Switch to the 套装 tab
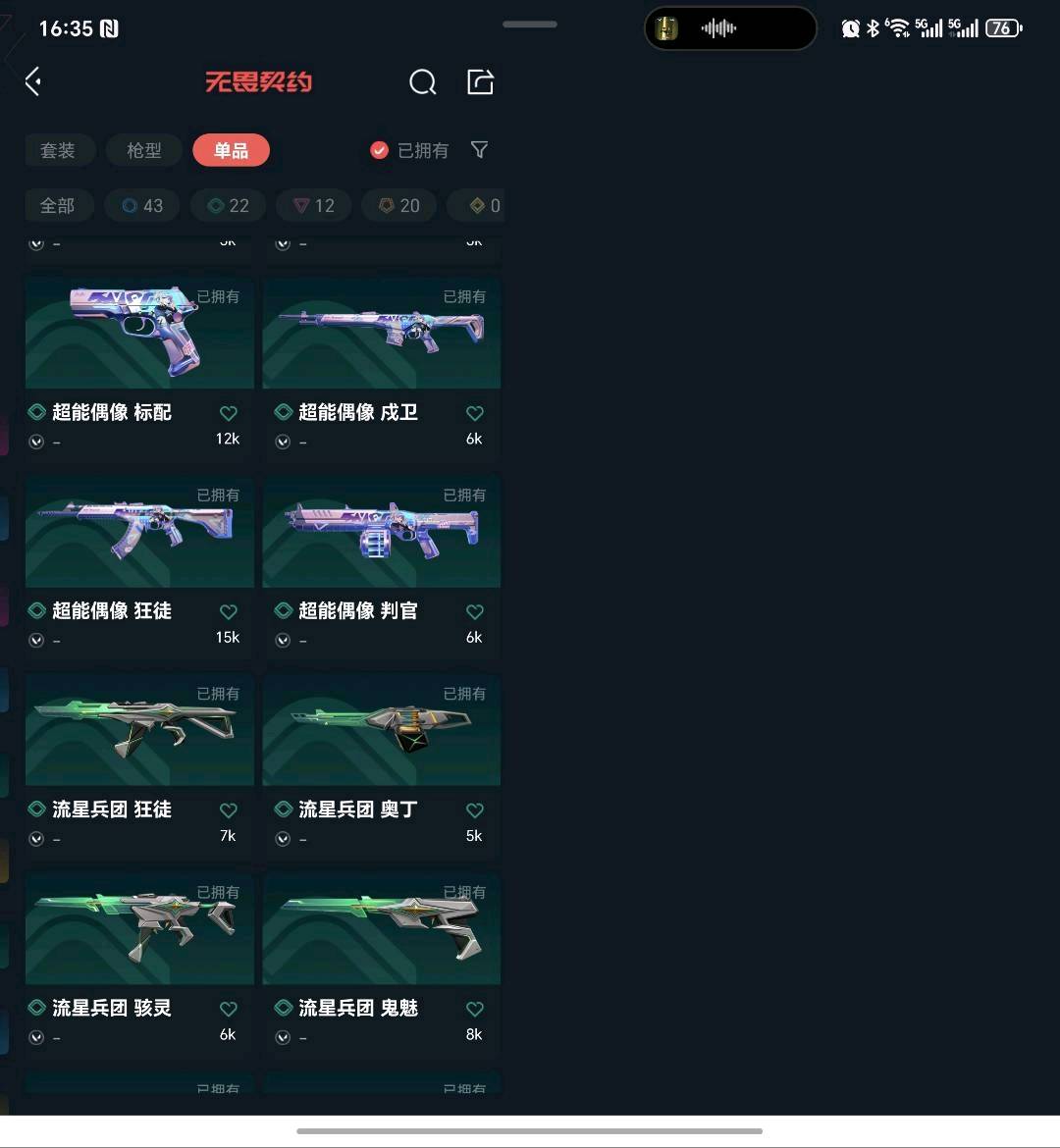Image resolution: width=1060 pixels, height=1148 pixels. coord(58,150)
